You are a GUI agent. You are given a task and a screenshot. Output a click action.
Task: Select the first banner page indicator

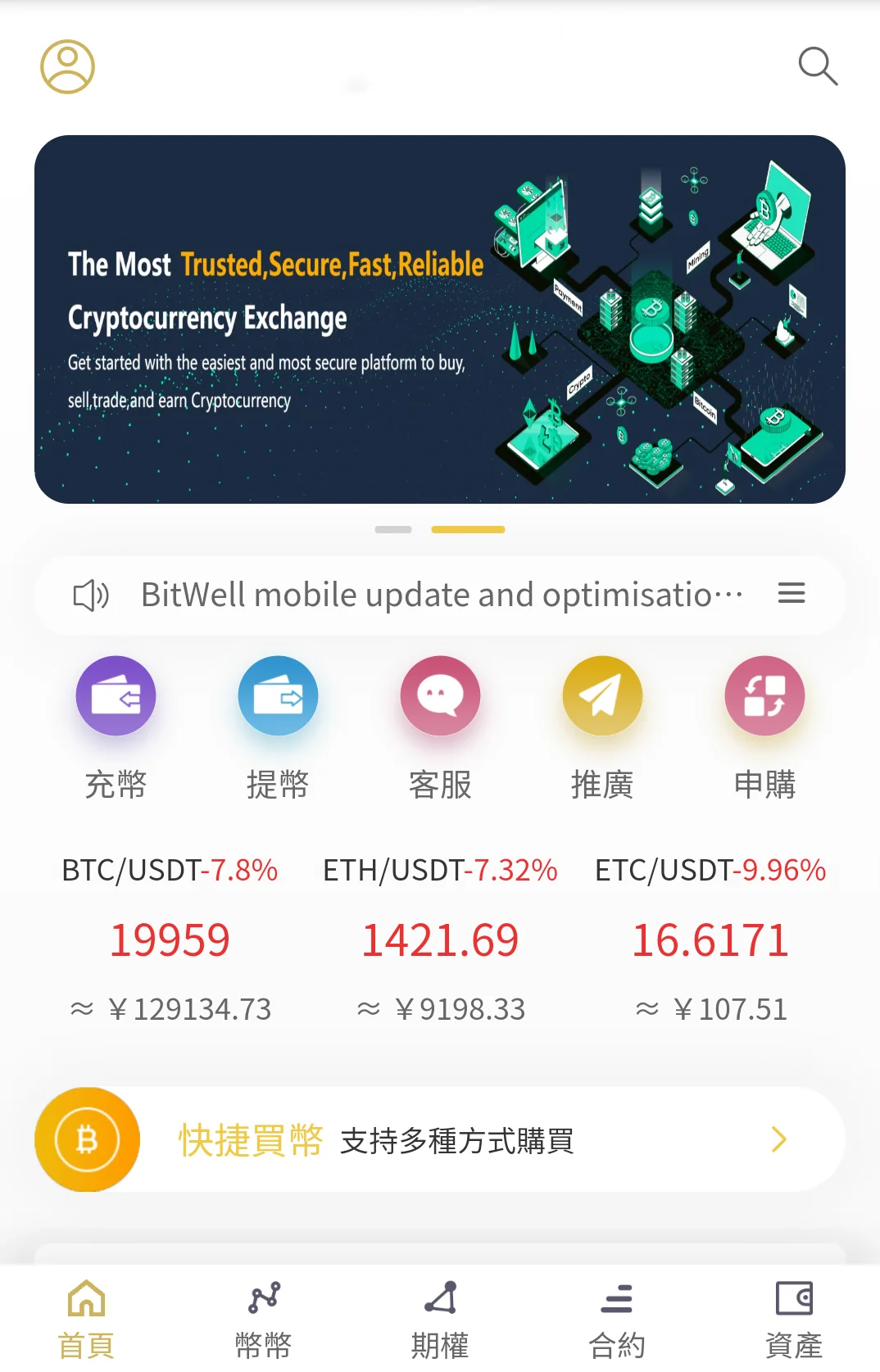[393, 530]
